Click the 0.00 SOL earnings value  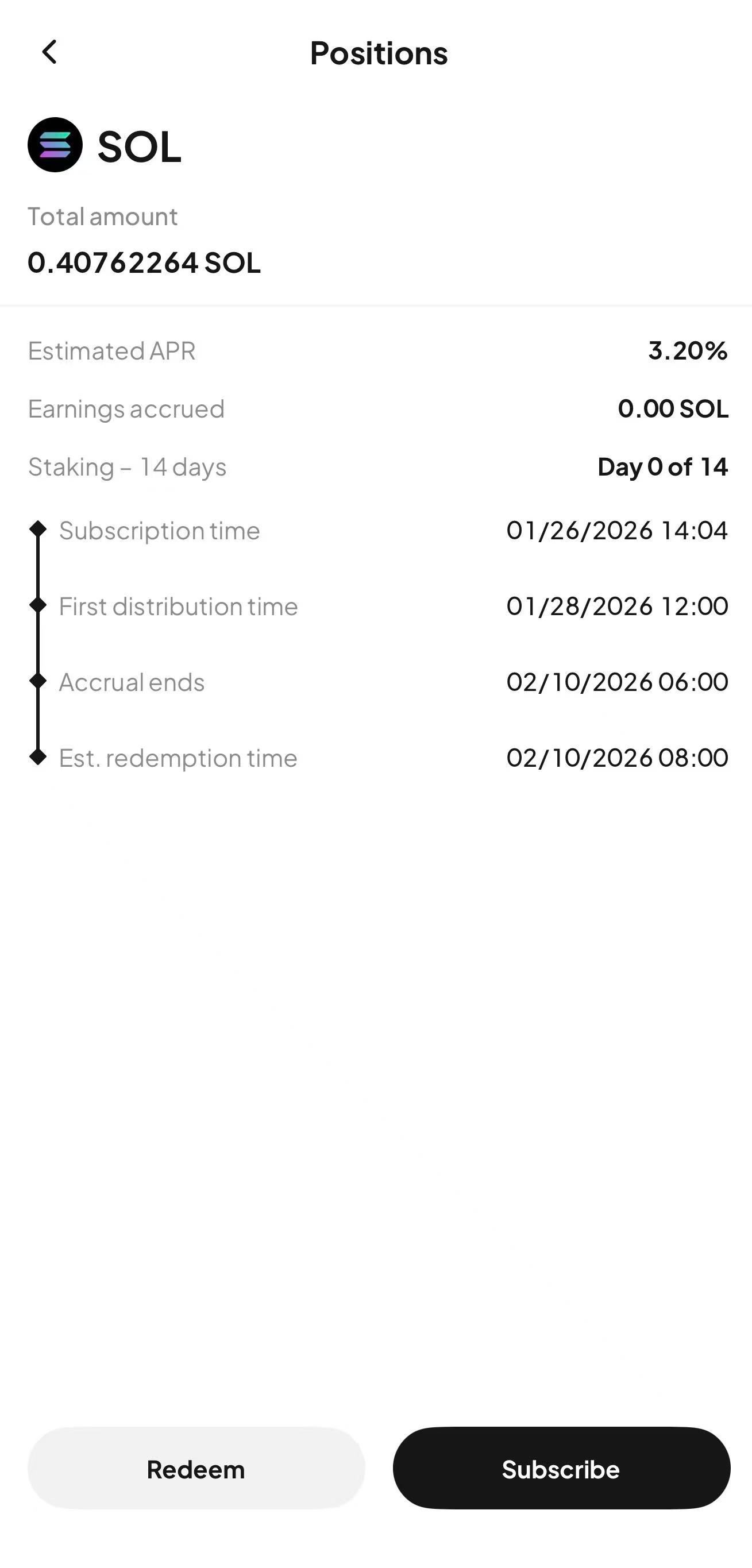tap(672, 408)
